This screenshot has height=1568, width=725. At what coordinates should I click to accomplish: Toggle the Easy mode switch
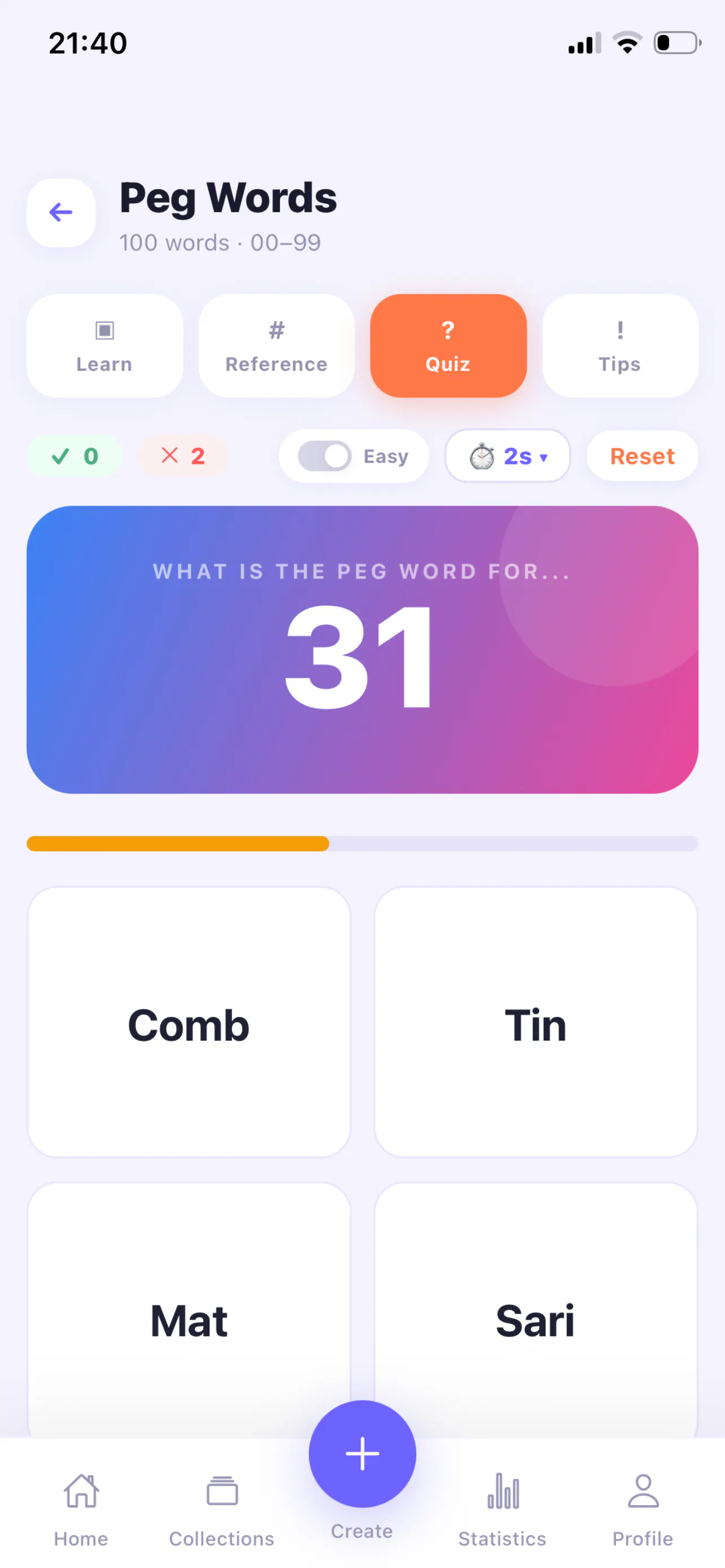pos(325,456)
